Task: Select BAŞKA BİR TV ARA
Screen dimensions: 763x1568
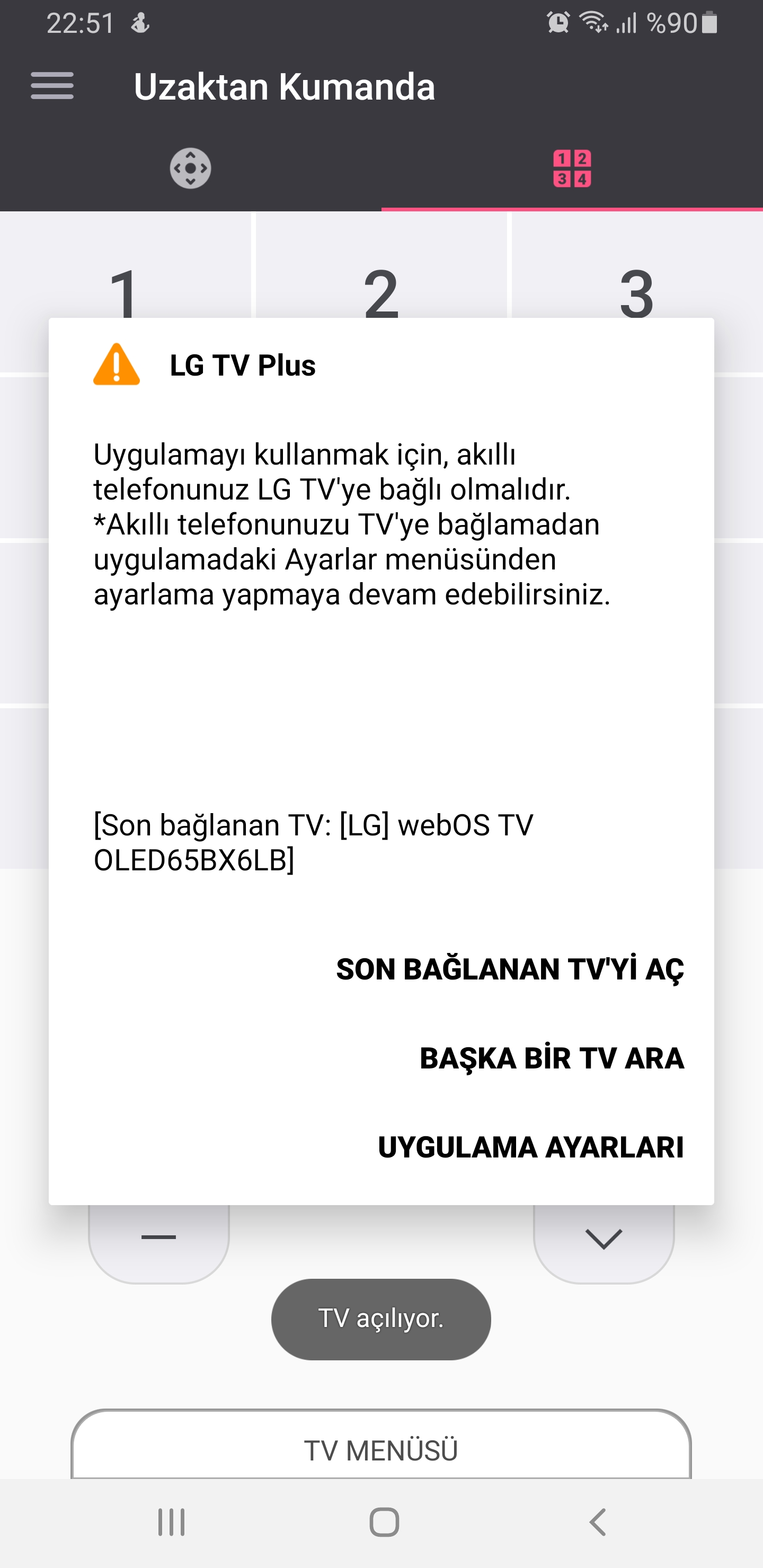Action: coord(552,1058)
